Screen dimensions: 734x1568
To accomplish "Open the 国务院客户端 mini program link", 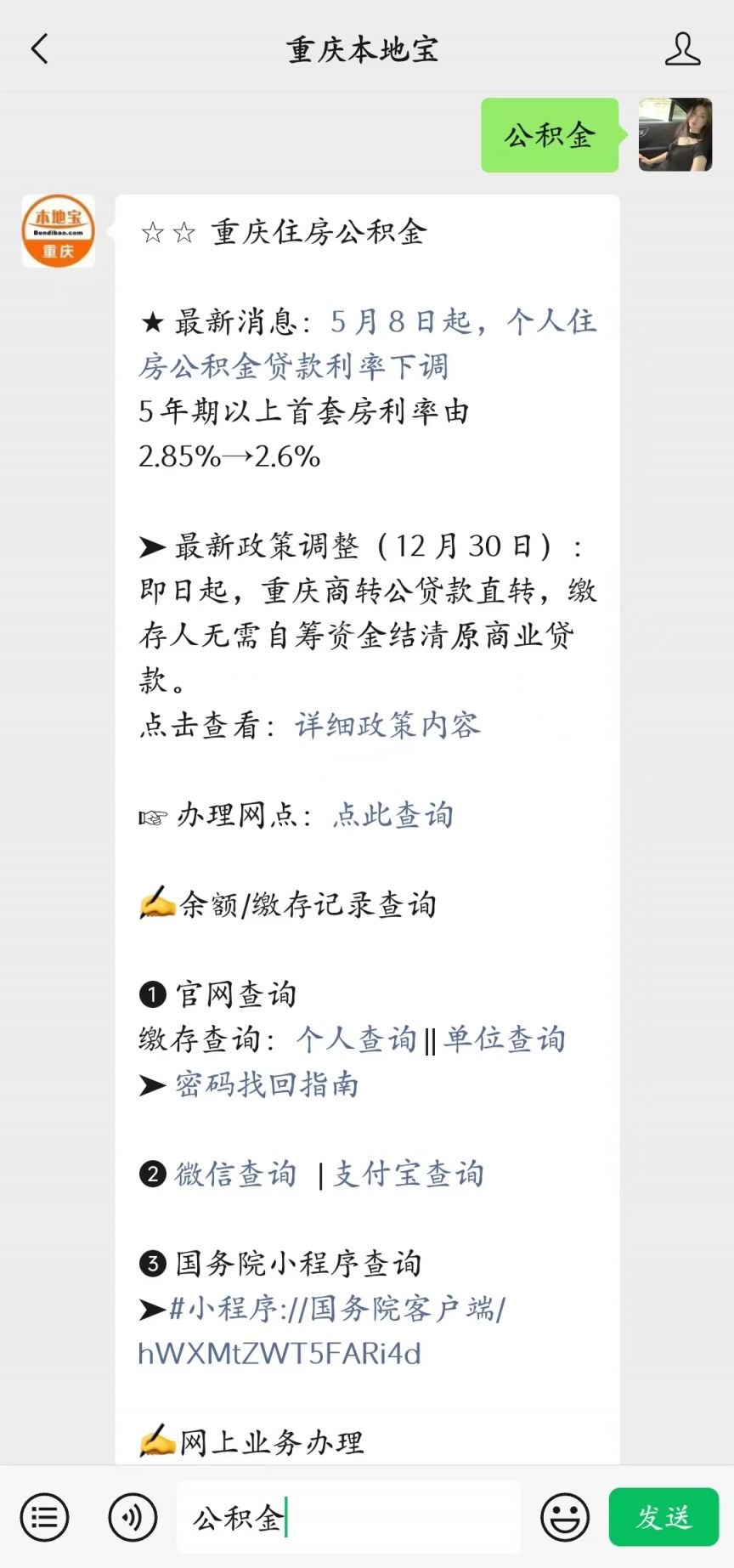I will point(323,1330).
